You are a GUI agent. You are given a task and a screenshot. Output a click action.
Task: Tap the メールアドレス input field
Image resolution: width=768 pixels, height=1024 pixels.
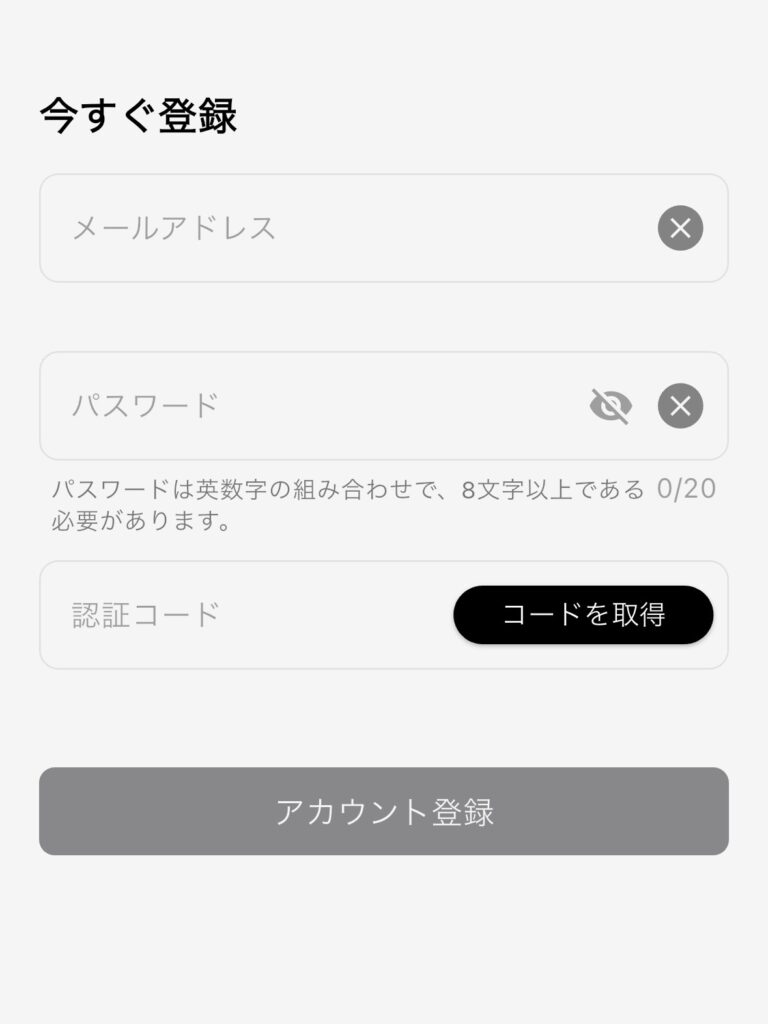pos(340,228)
